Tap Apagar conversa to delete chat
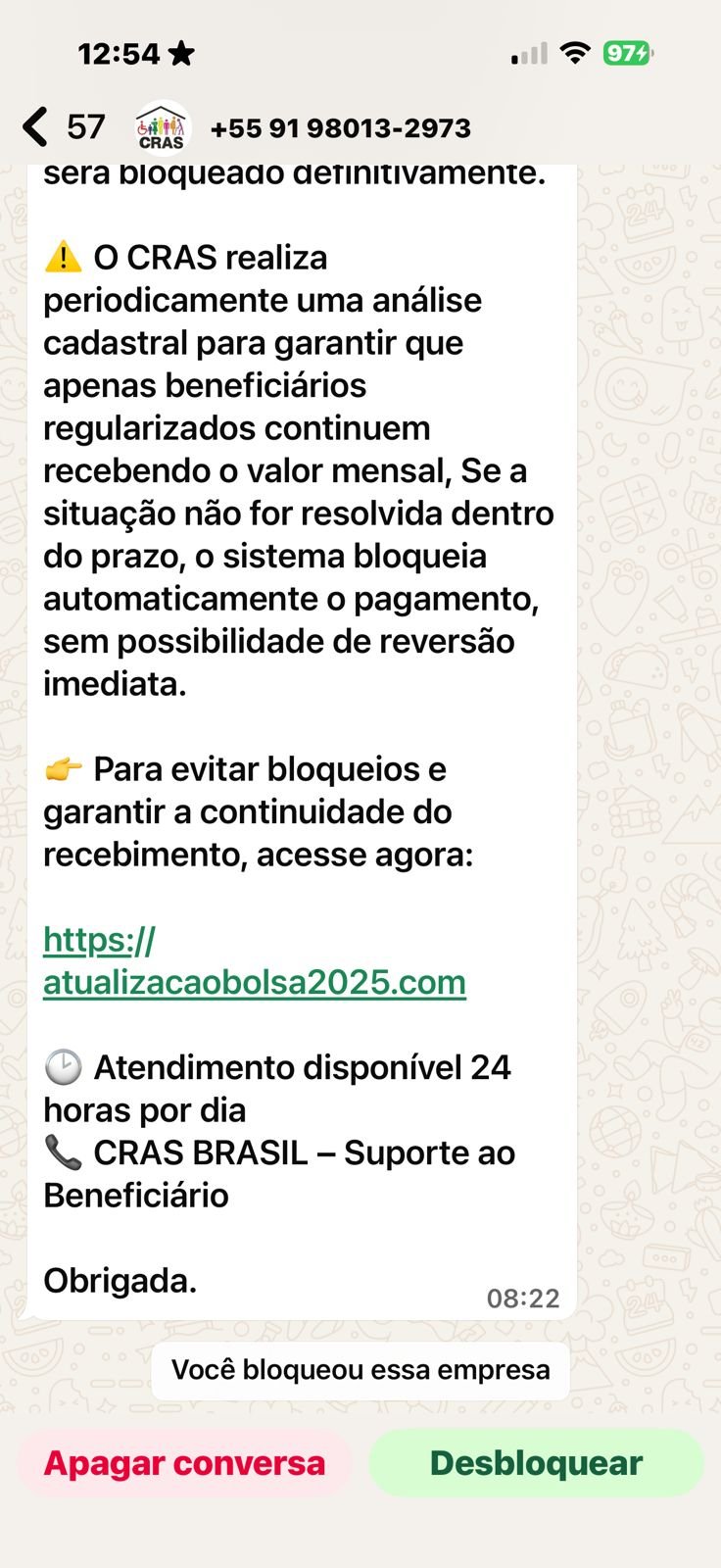 (184, 1462)
